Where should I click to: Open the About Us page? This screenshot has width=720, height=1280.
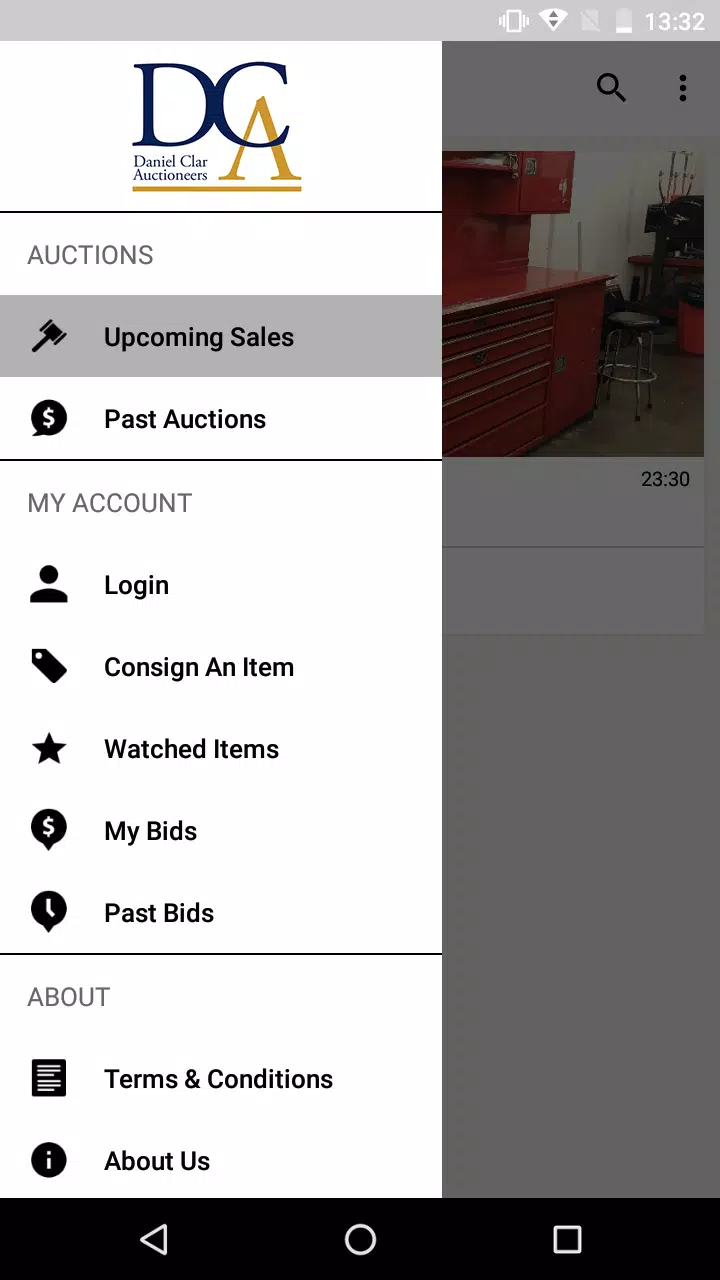[157, 1161]
